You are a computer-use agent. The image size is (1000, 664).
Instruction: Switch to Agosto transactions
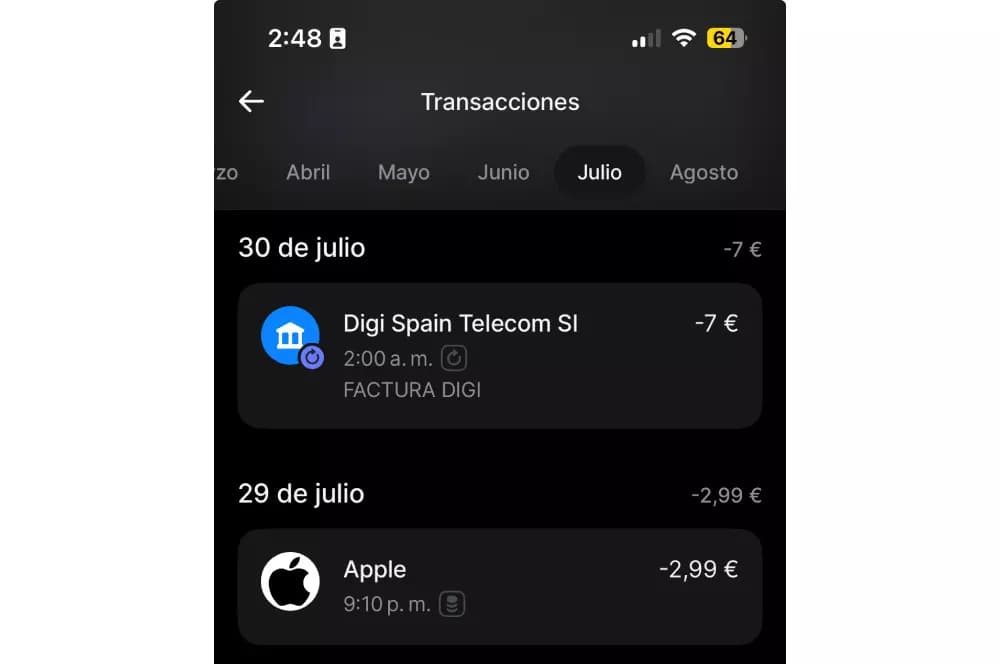(703, 173)
